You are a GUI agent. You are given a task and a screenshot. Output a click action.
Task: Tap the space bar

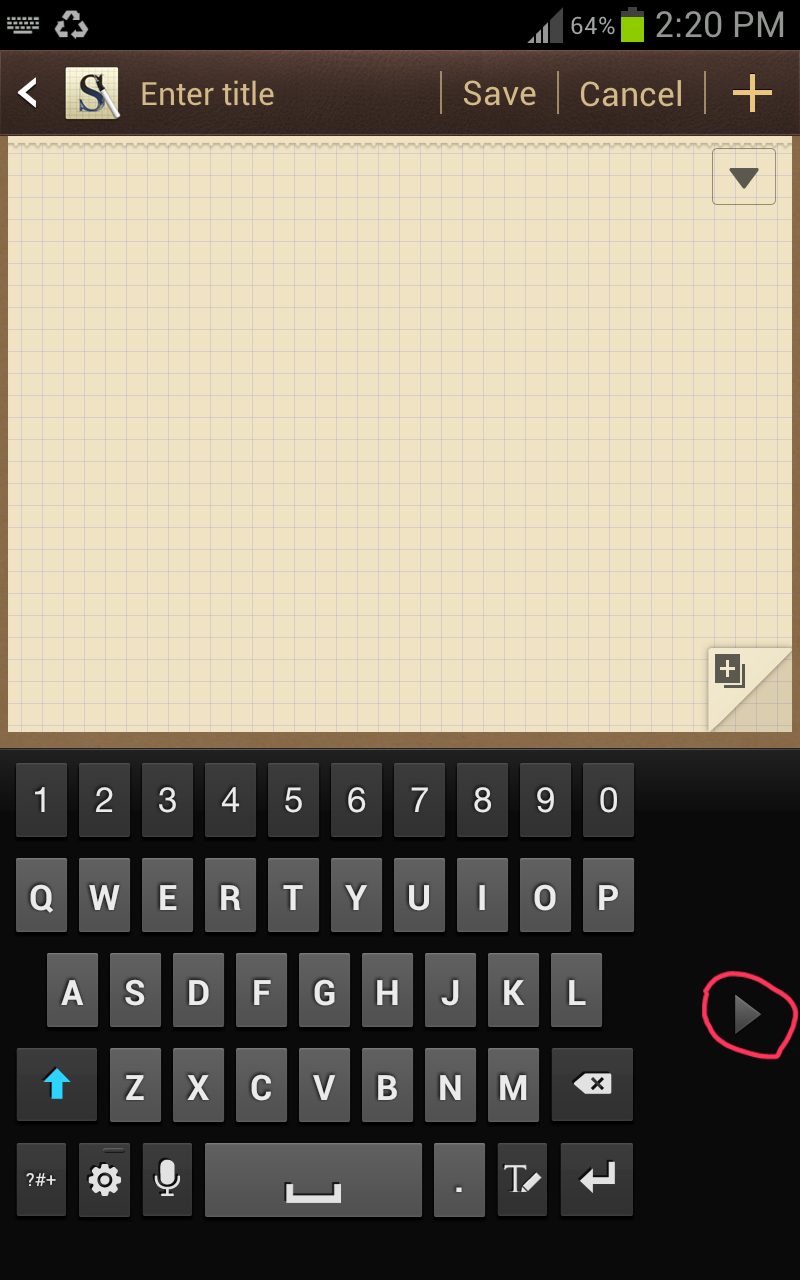(313, 1180)
